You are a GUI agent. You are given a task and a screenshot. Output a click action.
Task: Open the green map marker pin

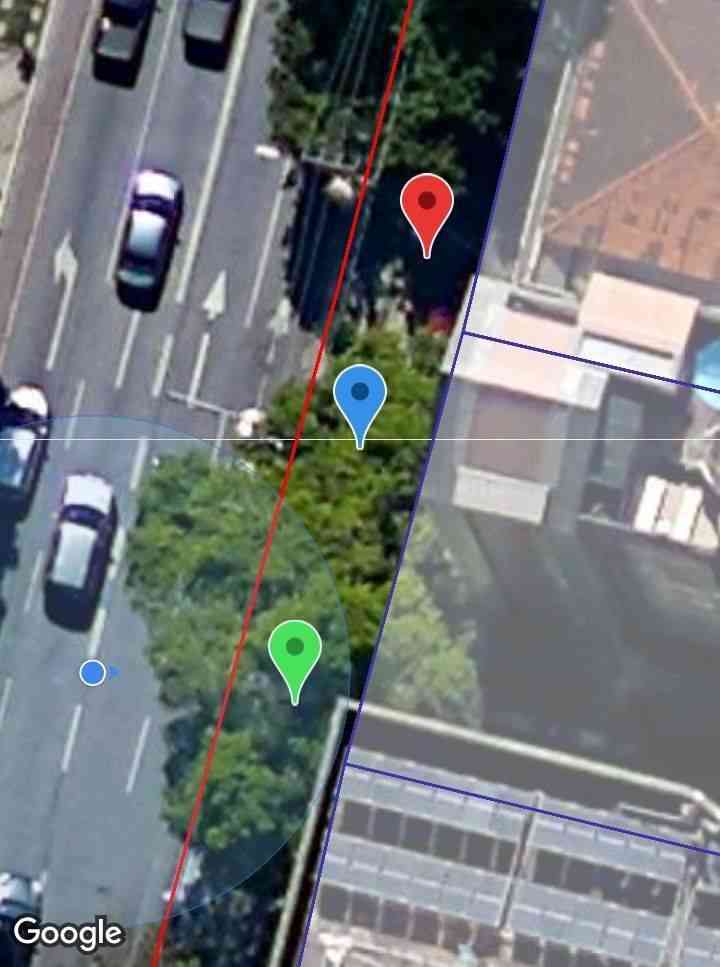click(x=295, y=653)
